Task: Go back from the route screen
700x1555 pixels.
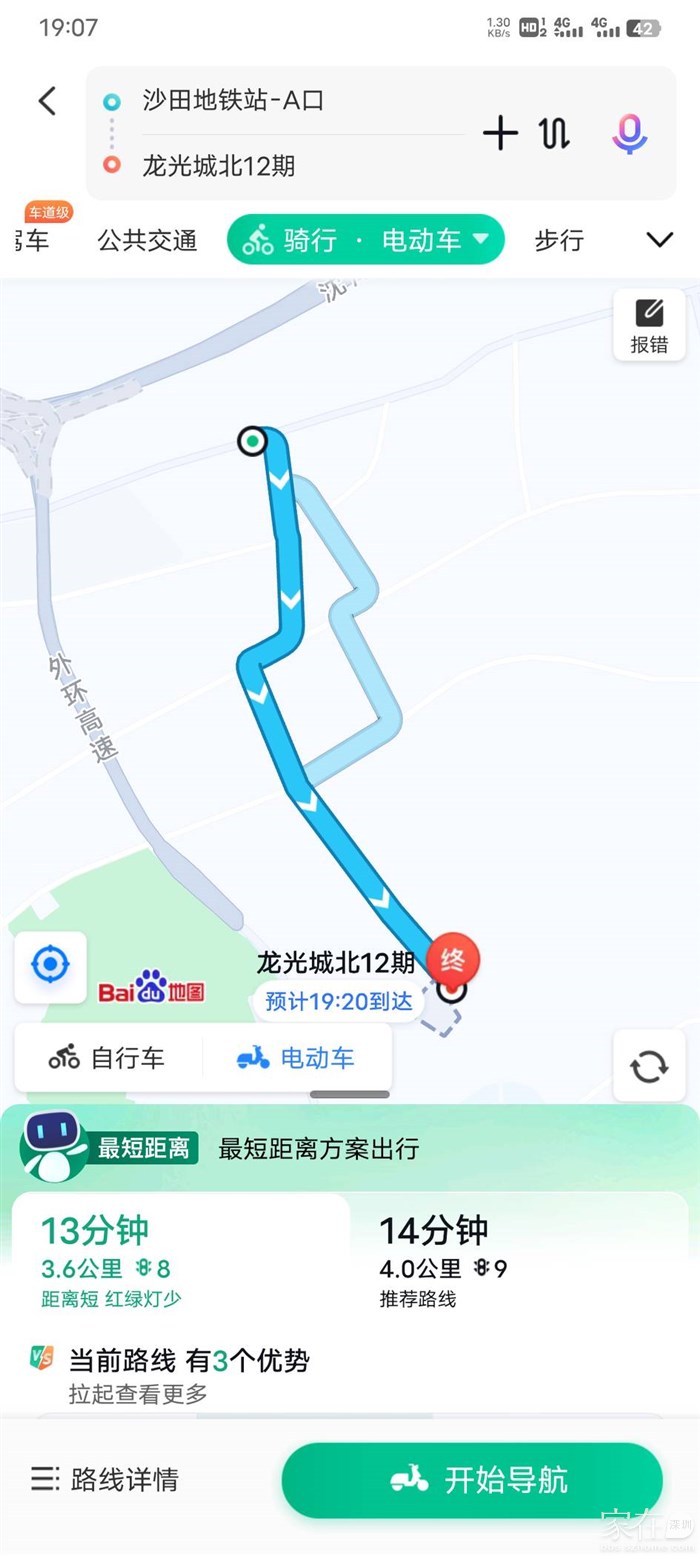Action: click(47, 101)
